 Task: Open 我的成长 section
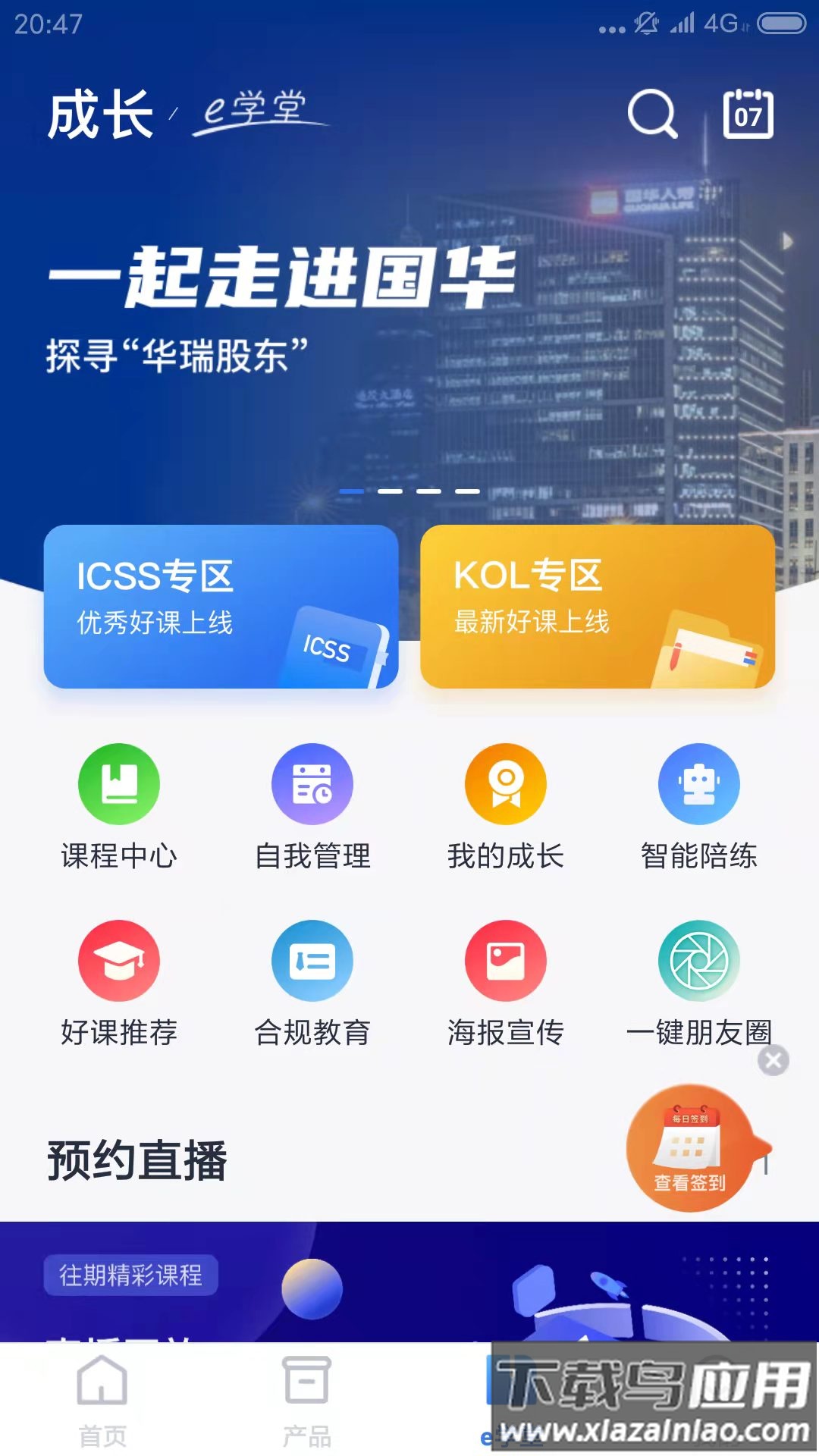click(x=506, y=785)
